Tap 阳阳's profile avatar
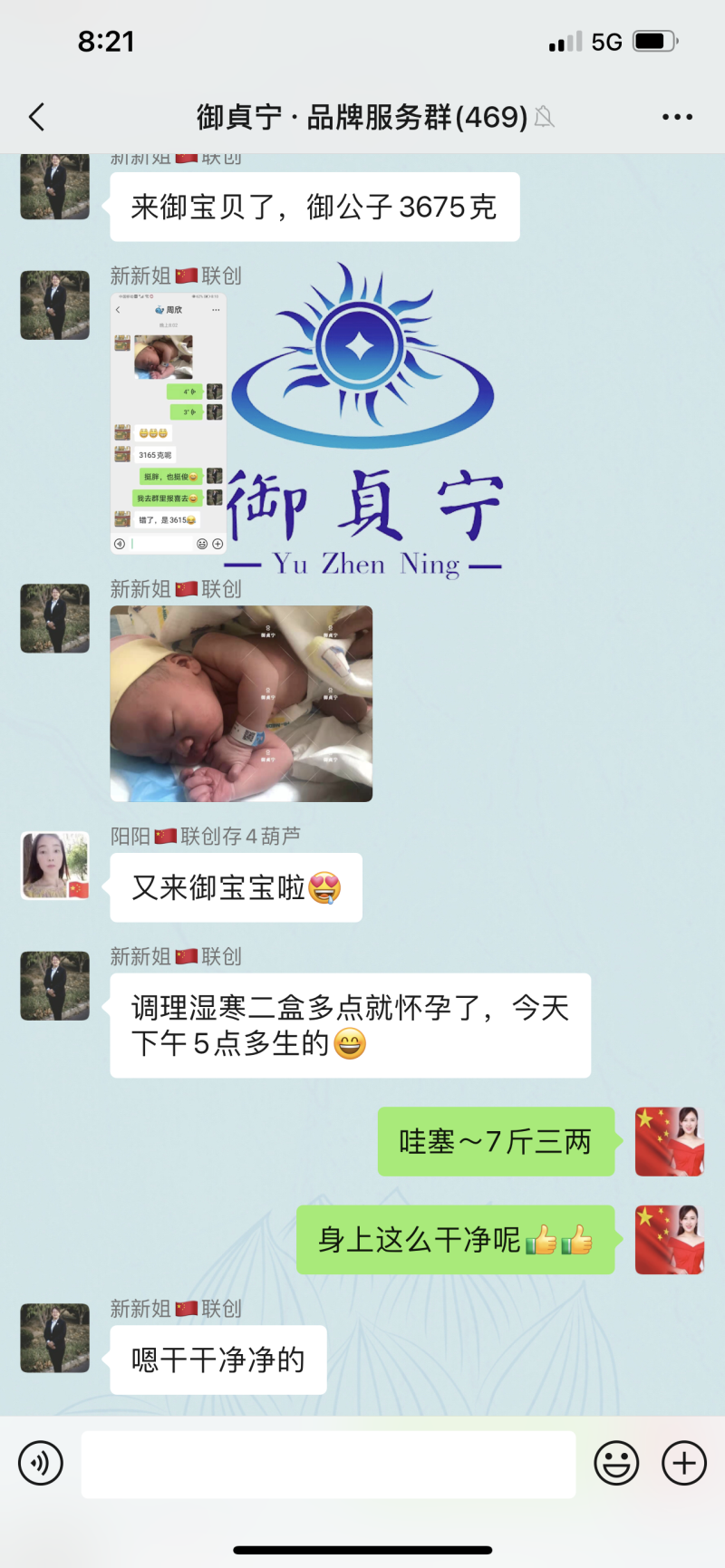Image resolution: width=725 pixels, height=1568 pixels. 55,866
